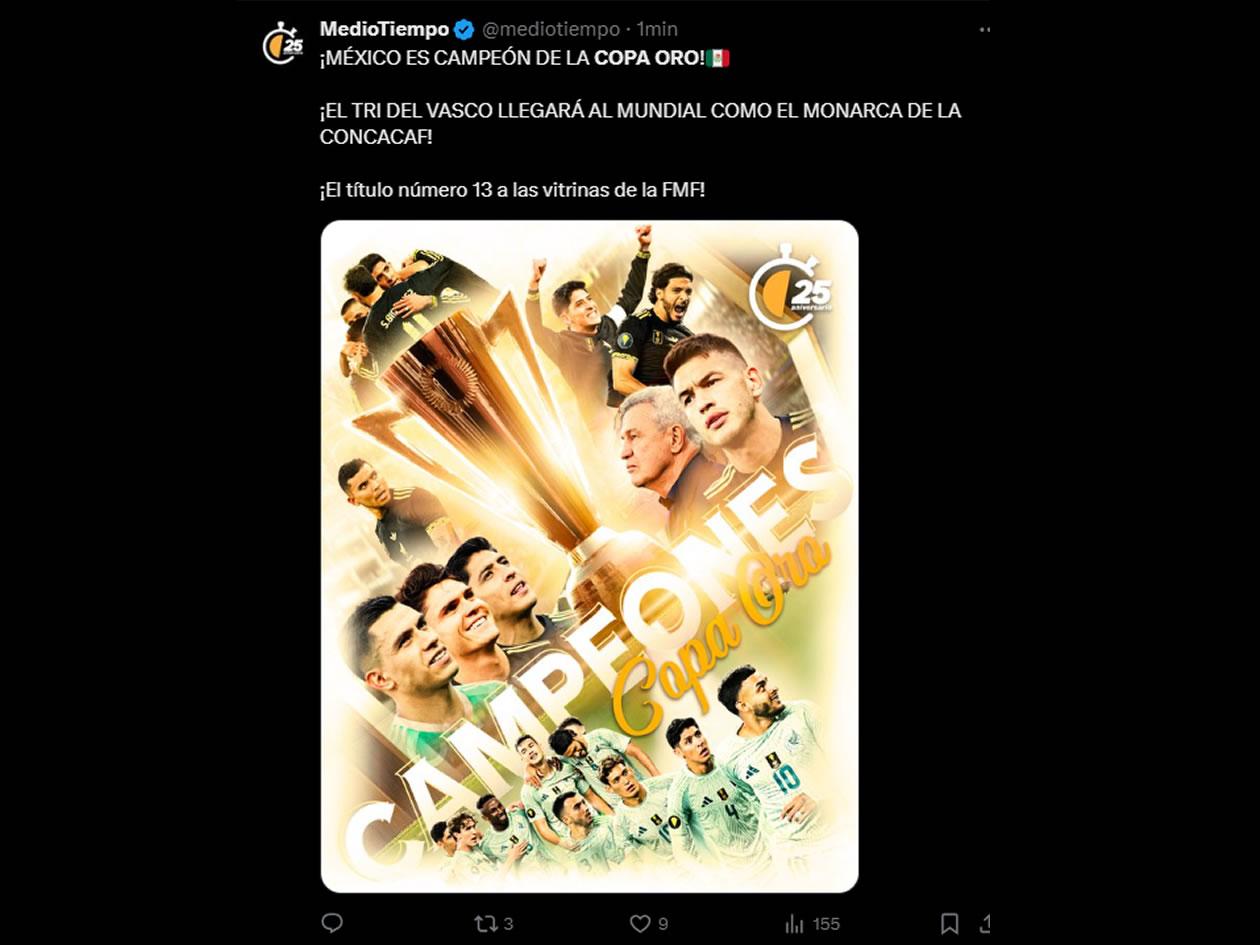View the tweet's analytics
1260x945 pixels.
pos(797,923)
